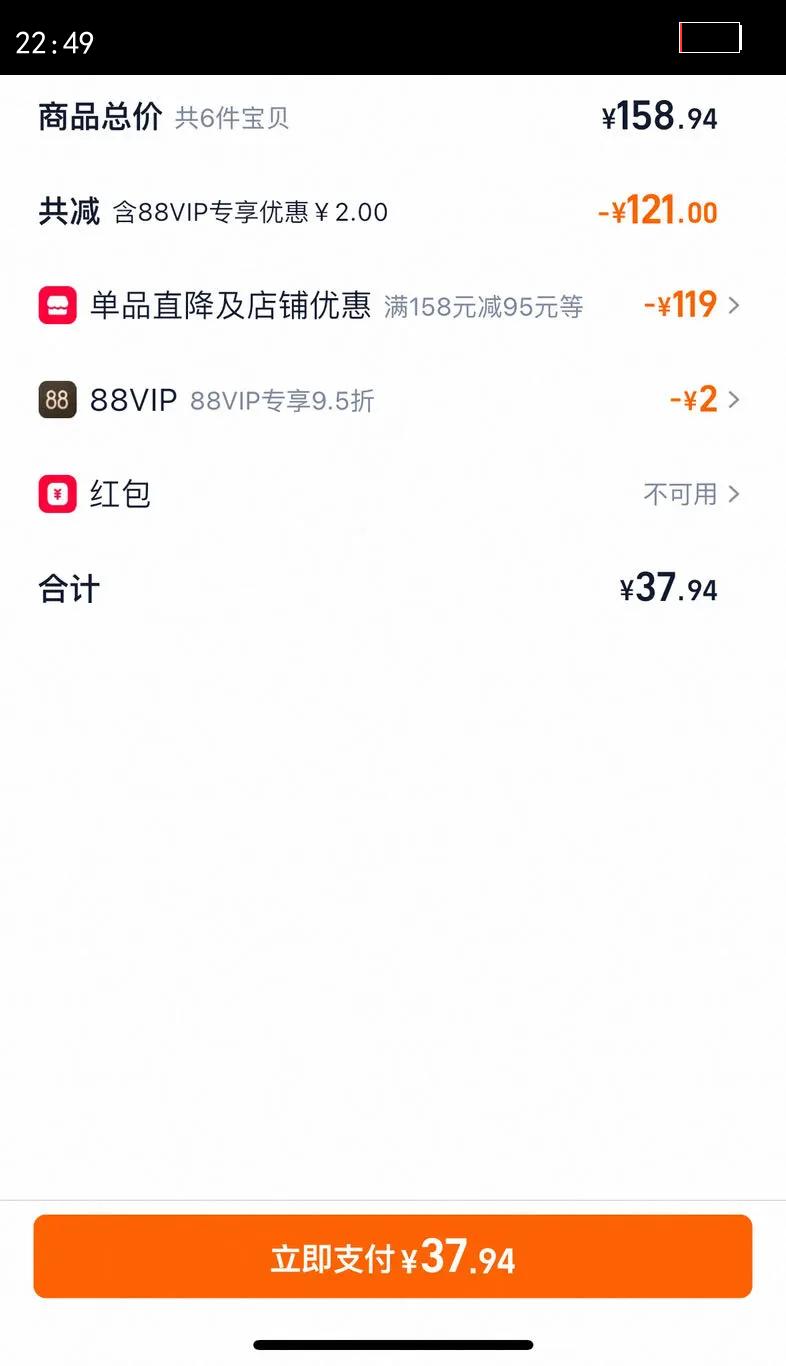Open the 红包 options via its chevron
Image resolution: width=786 pixels, height=1366 pixels.
pos(735,493)
